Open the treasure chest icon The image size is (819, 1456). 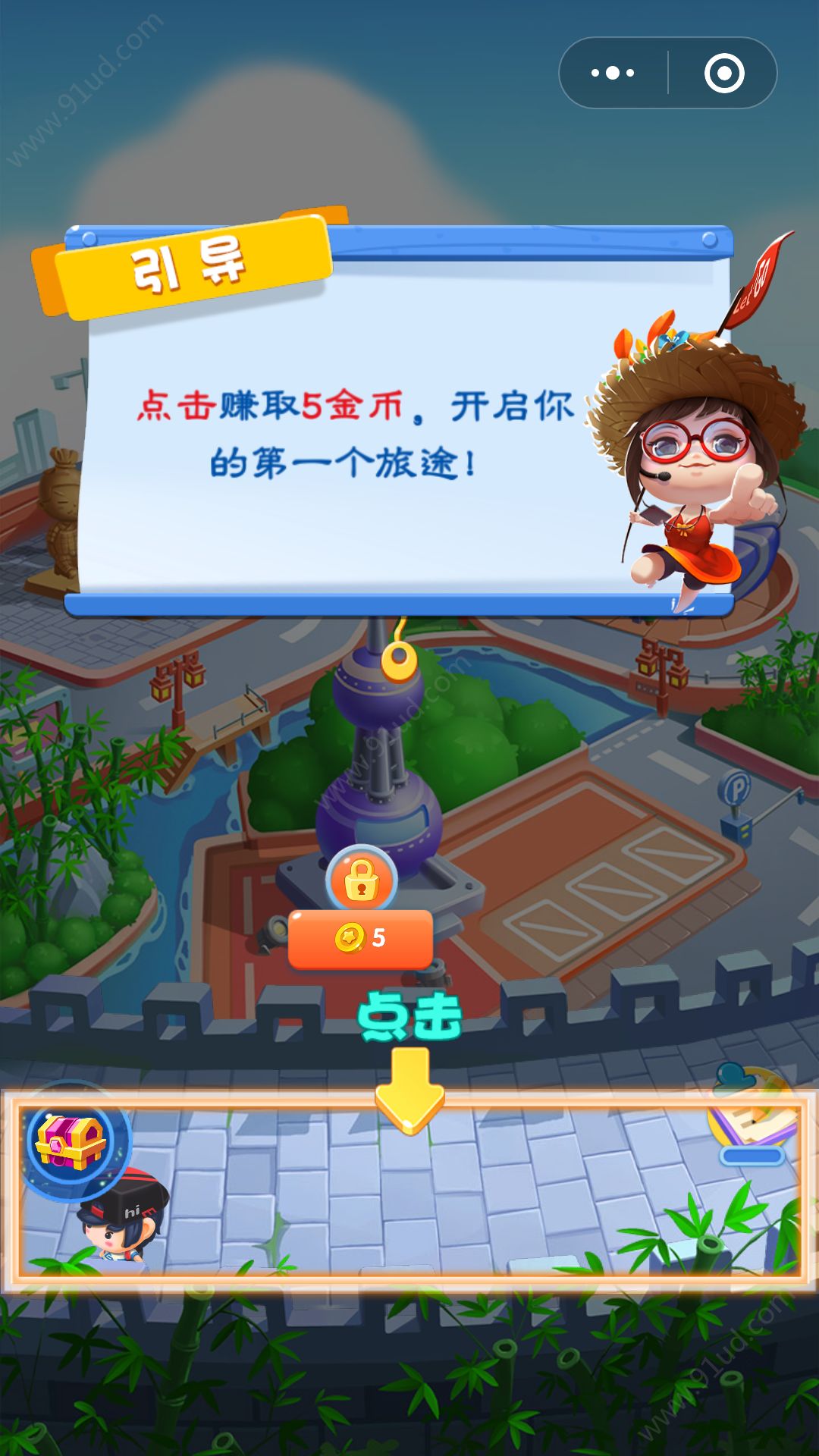(x=72, y=1141)
